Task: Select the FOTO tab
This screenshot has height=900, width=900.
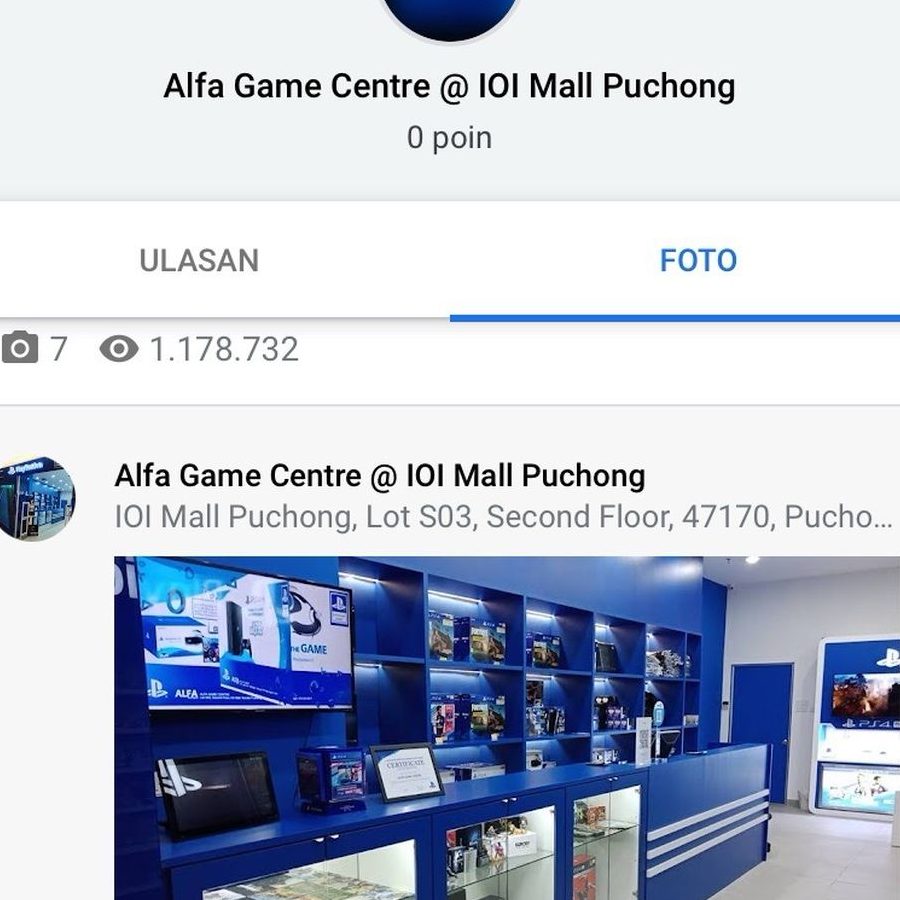Action: pyautogui.click(x=697, y=261)
